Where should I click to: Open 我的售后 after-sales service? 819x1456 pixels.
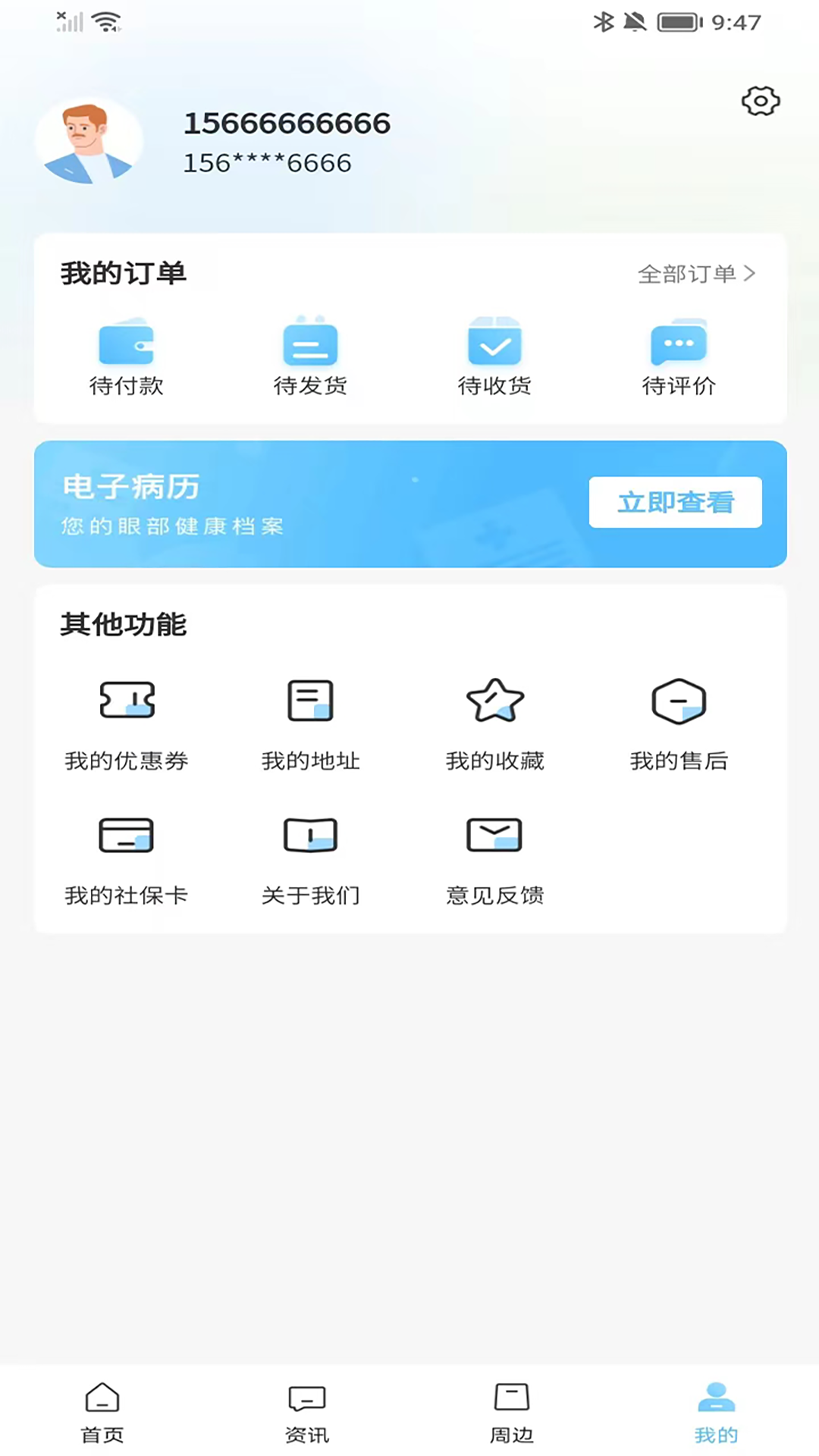coord(679,723)
